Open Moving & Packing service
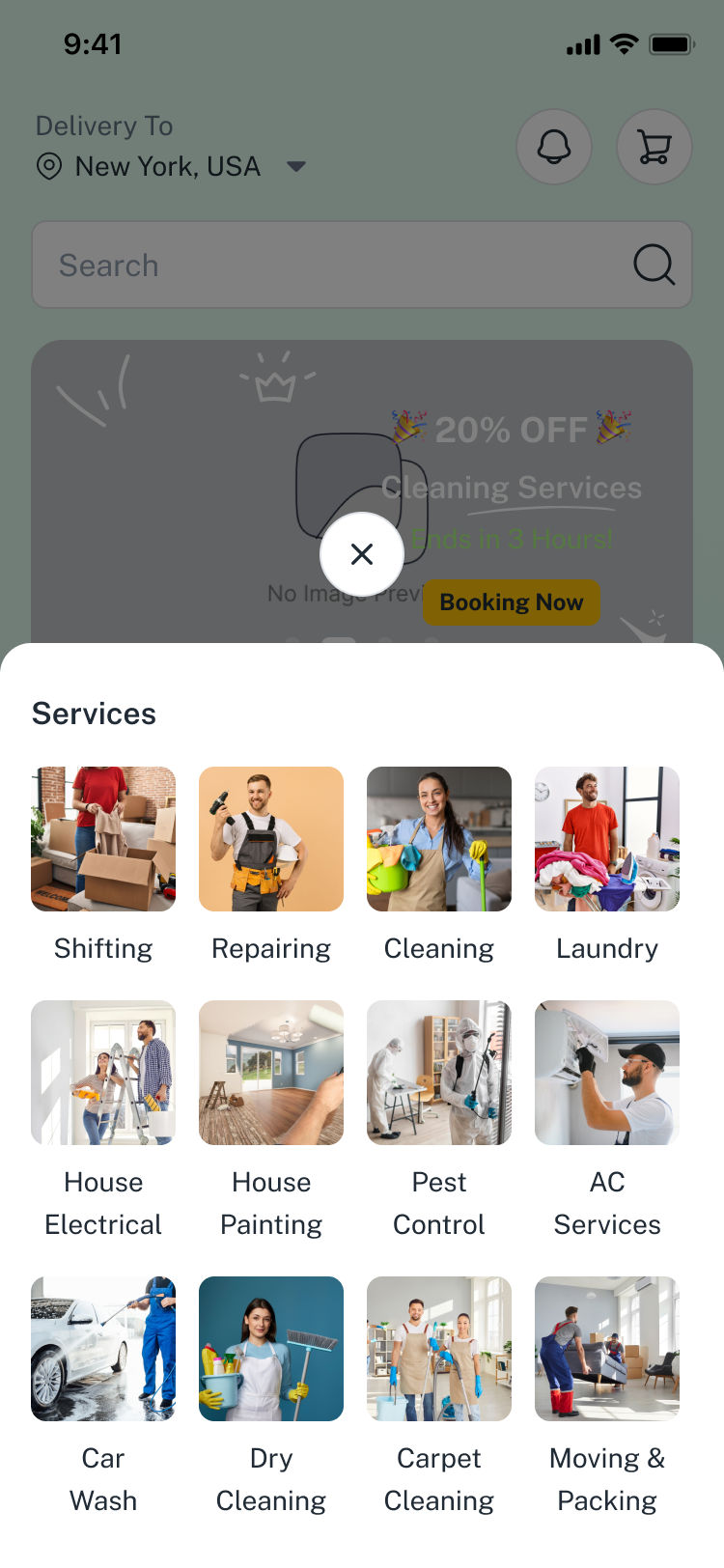The width and height of the screenshot is (724, 1568). click(x=607, y=1349)
